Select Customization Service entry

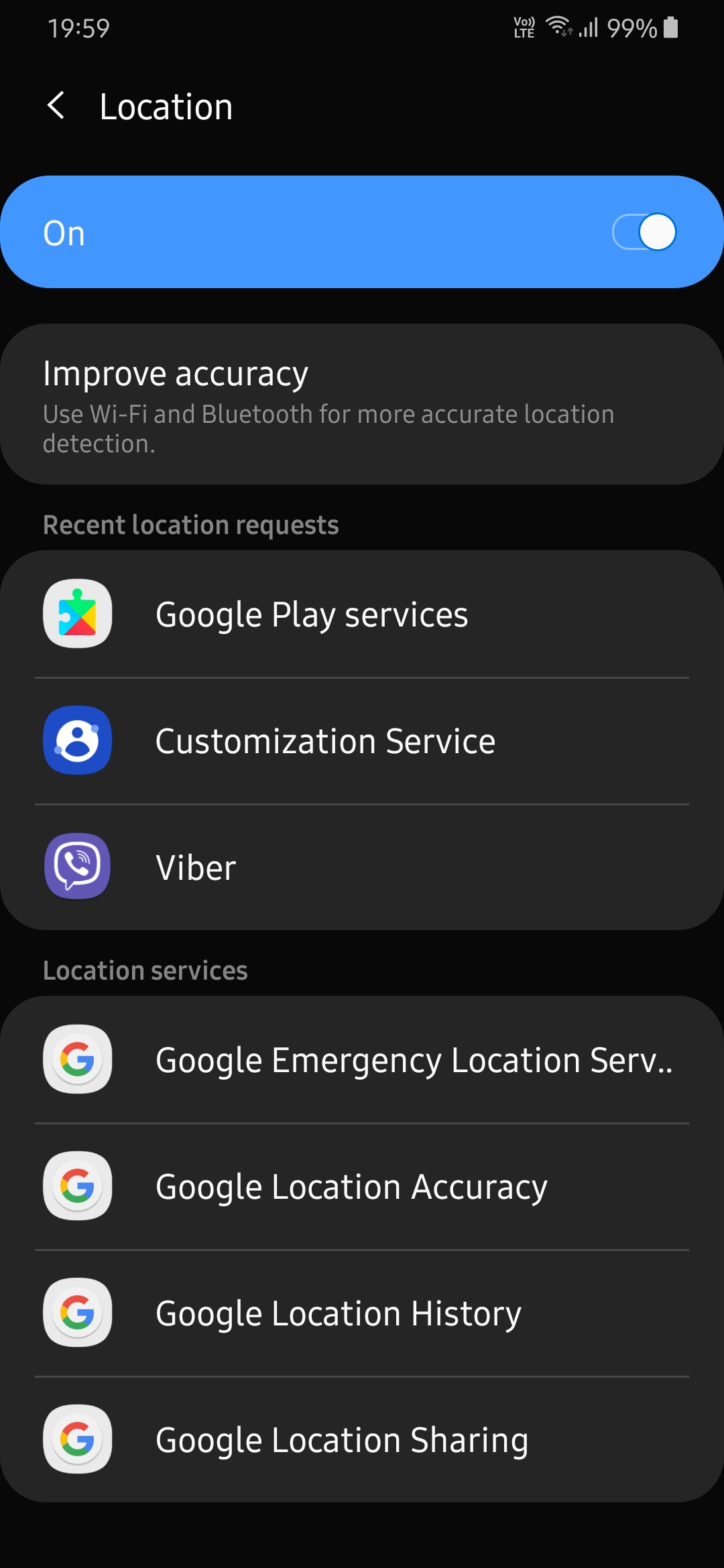point(362,740)
